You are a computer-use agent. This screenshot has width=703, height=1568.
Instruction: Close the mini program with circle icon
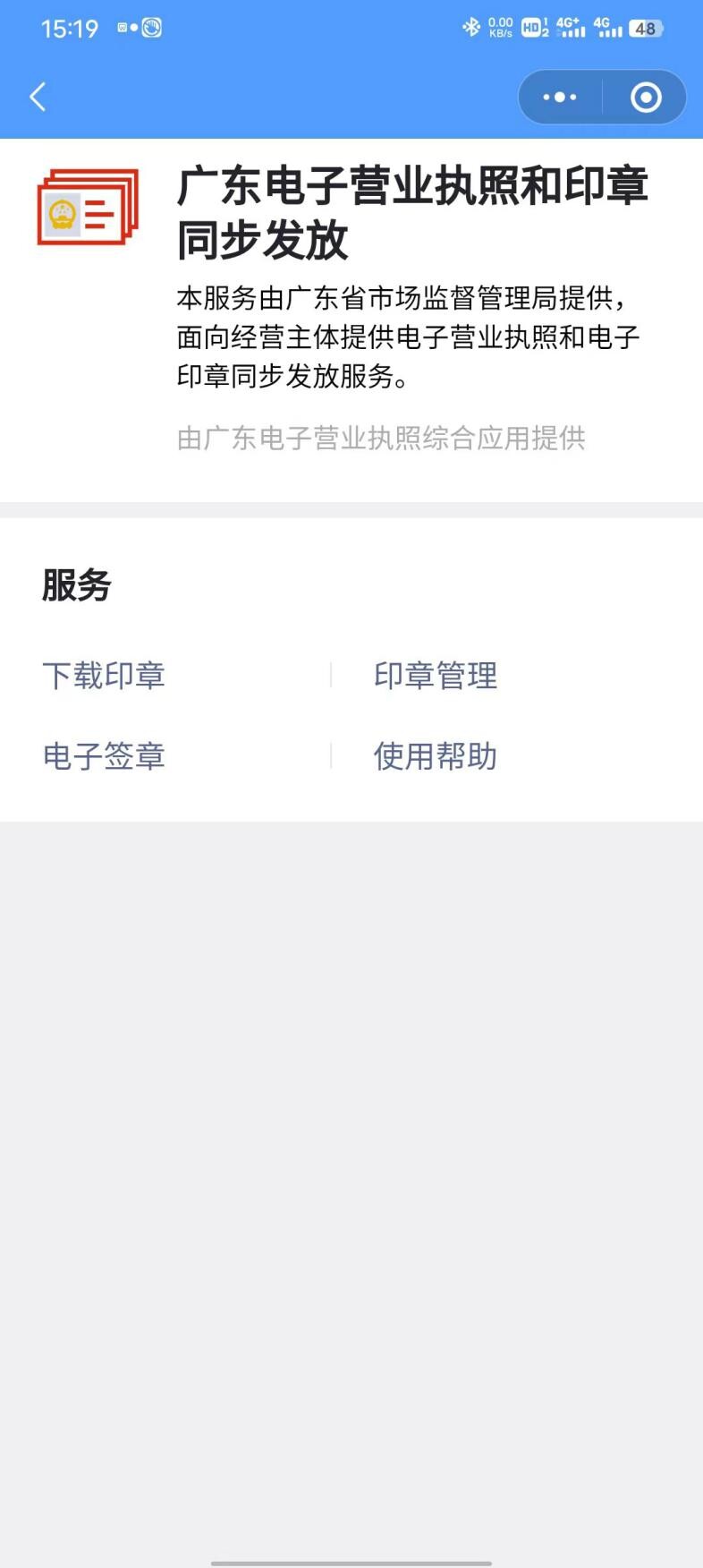tap(646, 97)
